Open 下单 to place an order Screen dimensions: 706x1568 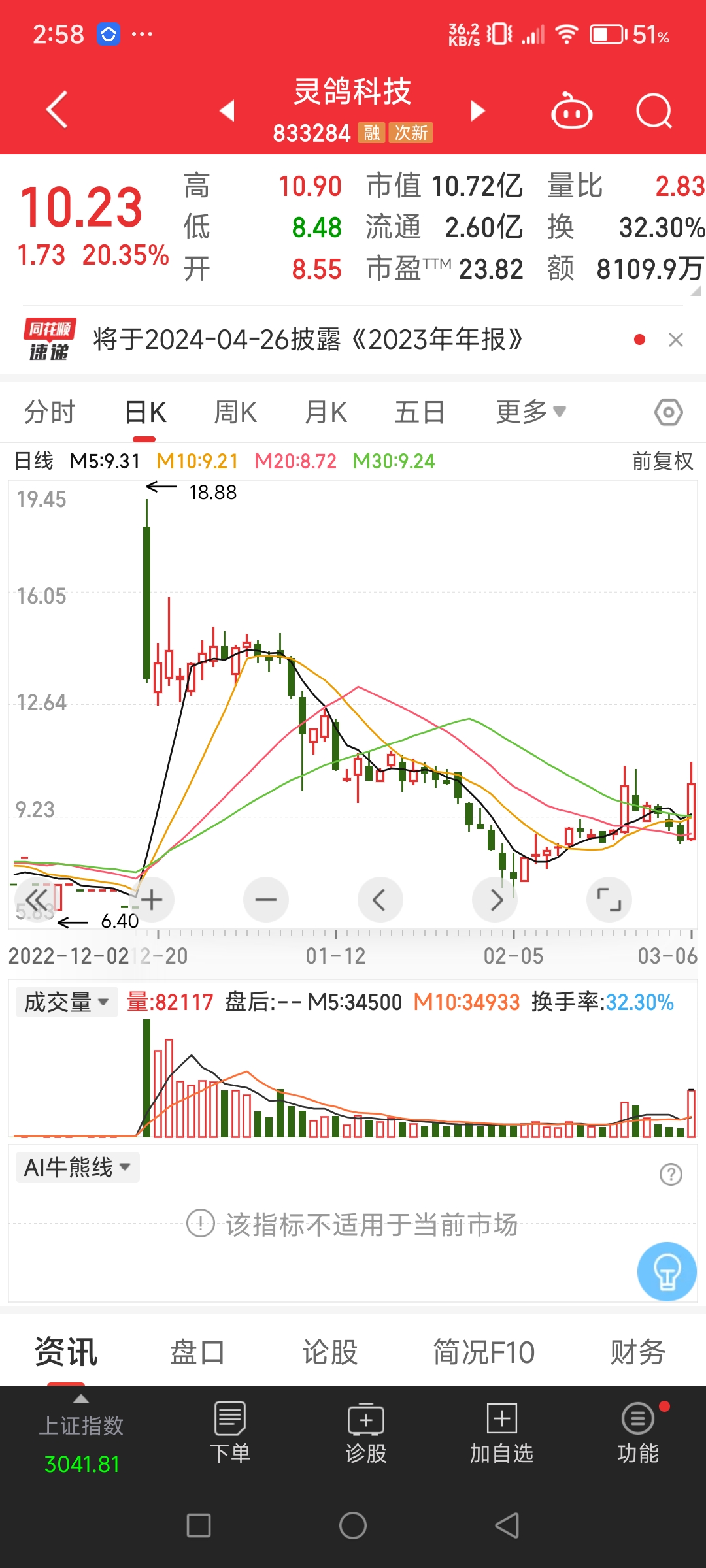click(x=229, y=1432)
